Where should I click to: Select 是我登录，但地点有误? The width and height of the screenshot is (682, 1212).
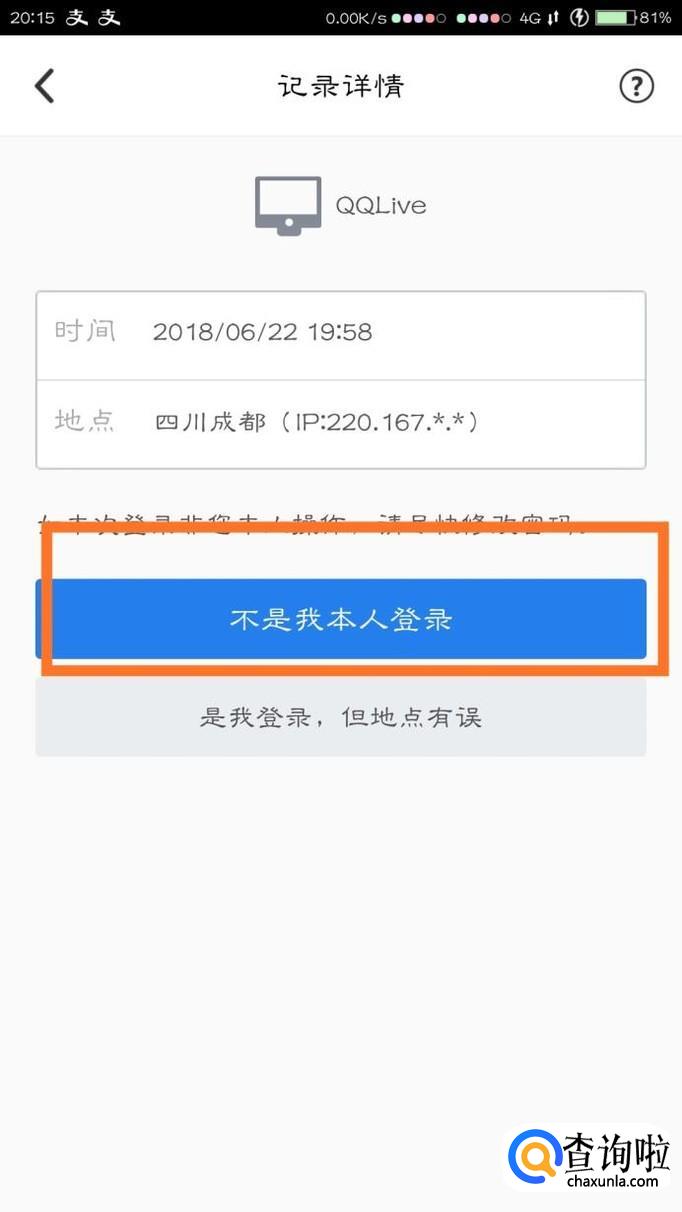[x=341, y=717]
